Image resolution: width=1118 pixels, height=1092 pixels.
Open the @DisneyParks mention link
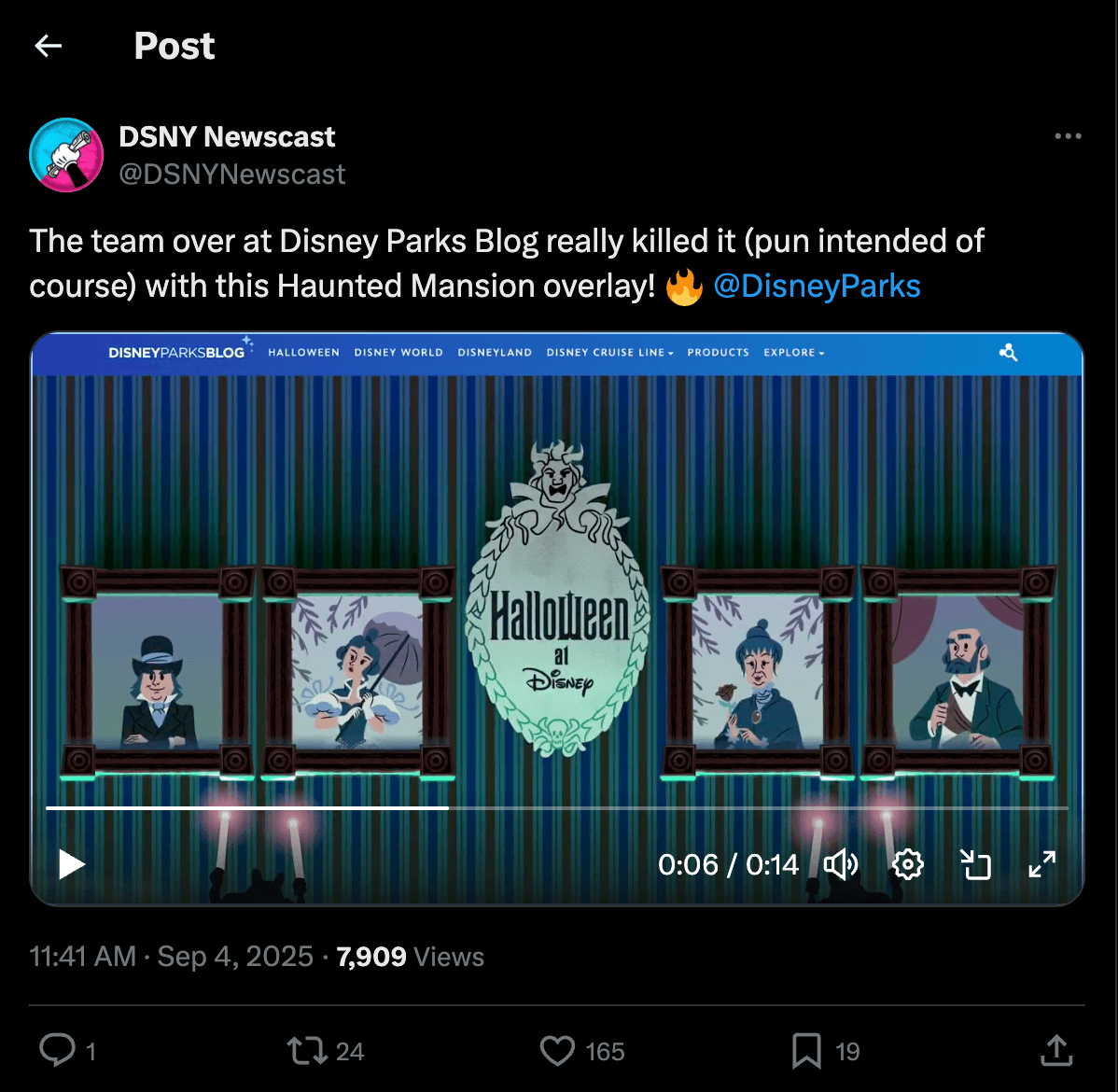(x=817, y=286)
